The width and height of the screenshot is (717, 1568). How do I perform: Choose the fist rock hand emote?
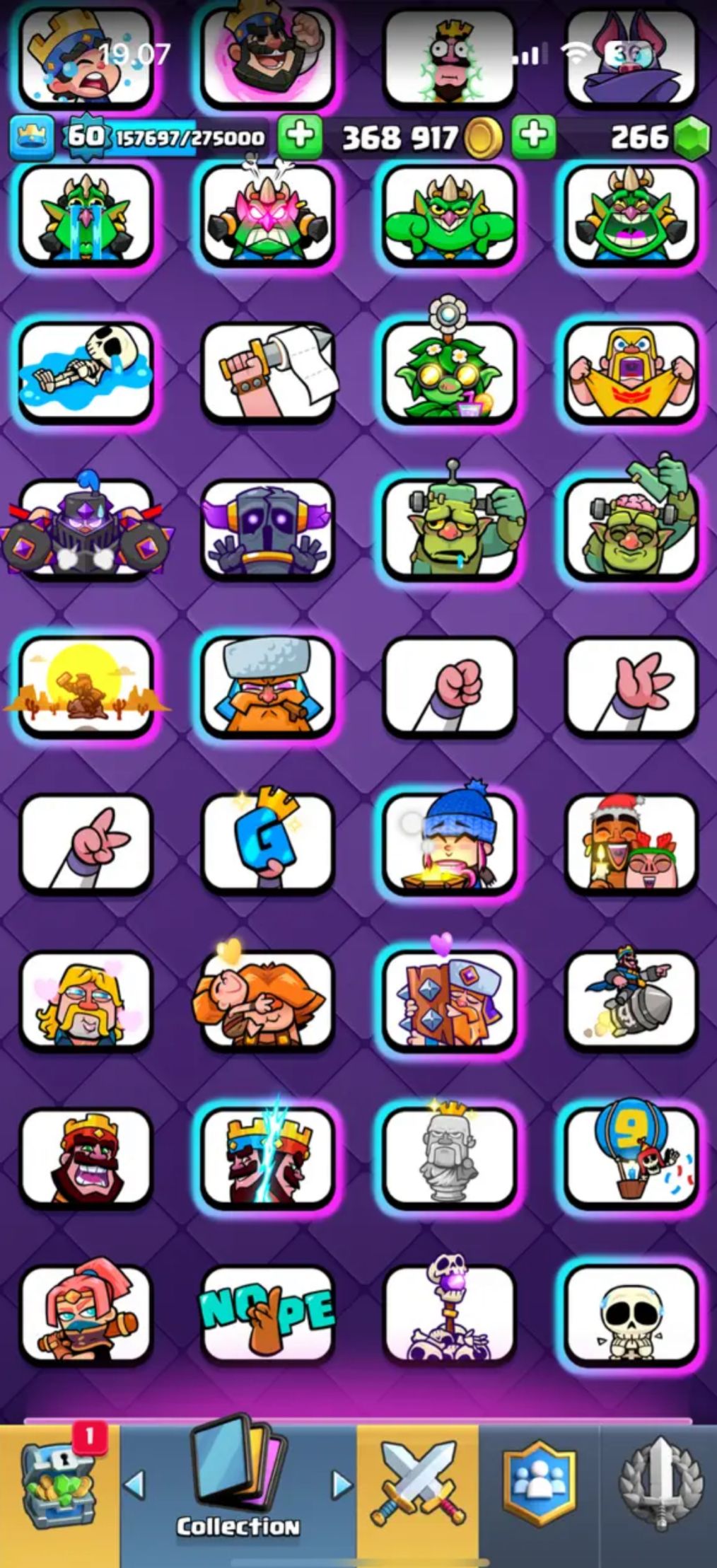449,686
